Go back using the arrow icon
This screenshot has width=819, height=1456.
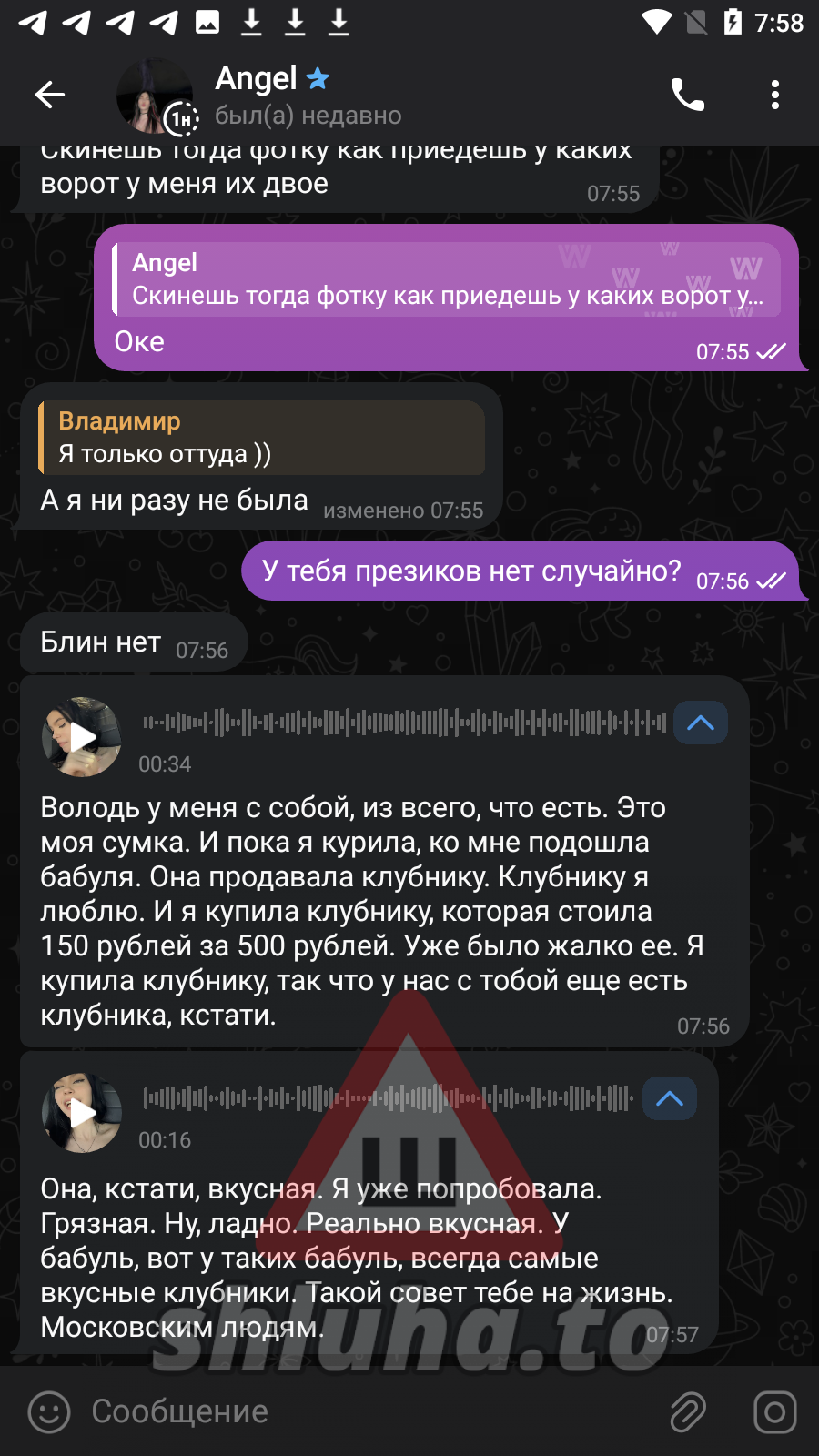point(49,94)
